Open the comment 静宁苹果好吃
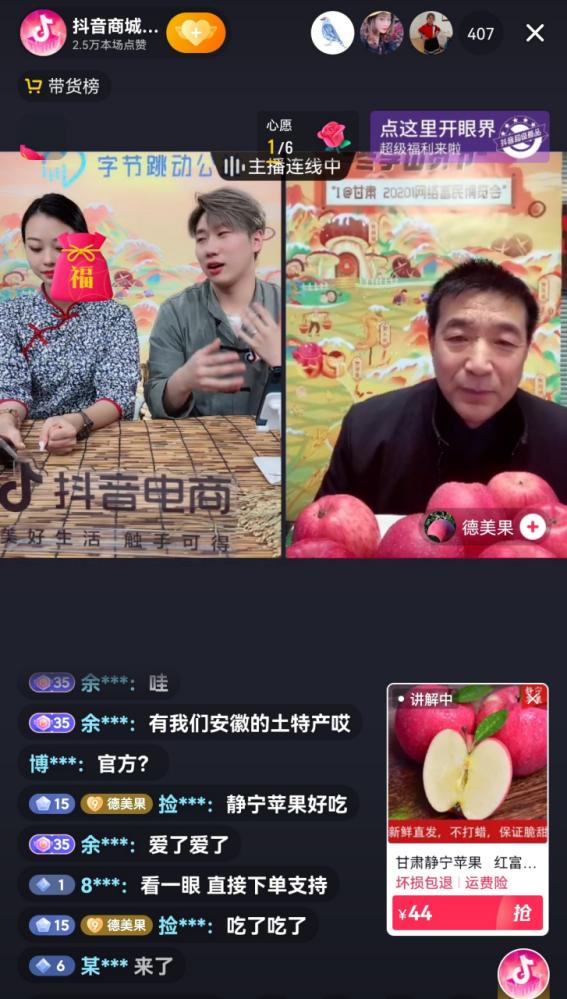 tap(287, 804)
